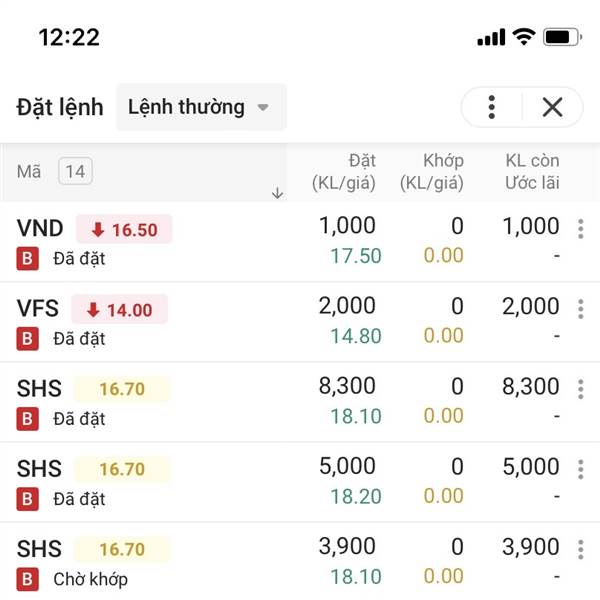Show more options for the VND order
This screenshot has height=600, width=600.
(x=580, y=229)
